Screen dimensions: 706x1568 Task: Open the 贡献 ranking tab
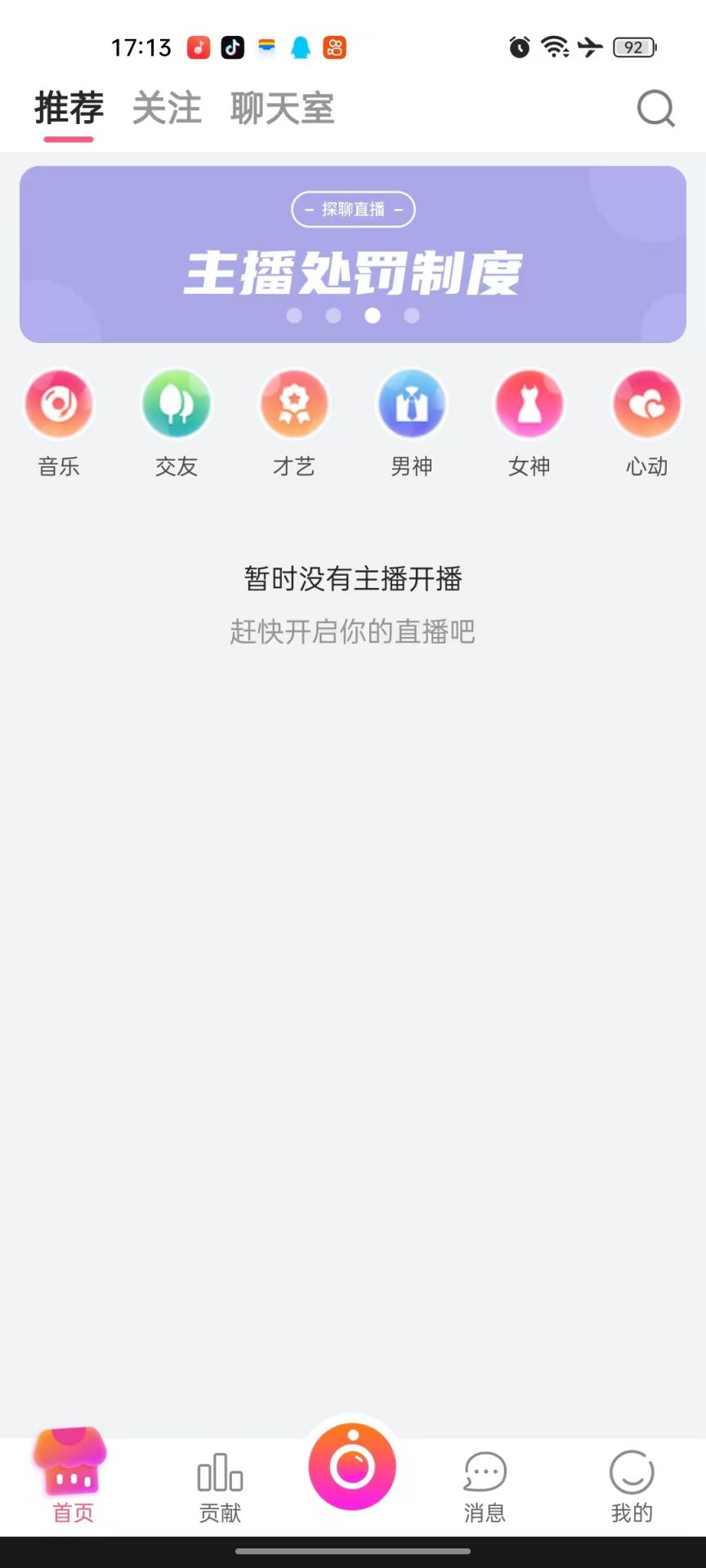(x=220, y=1487)
